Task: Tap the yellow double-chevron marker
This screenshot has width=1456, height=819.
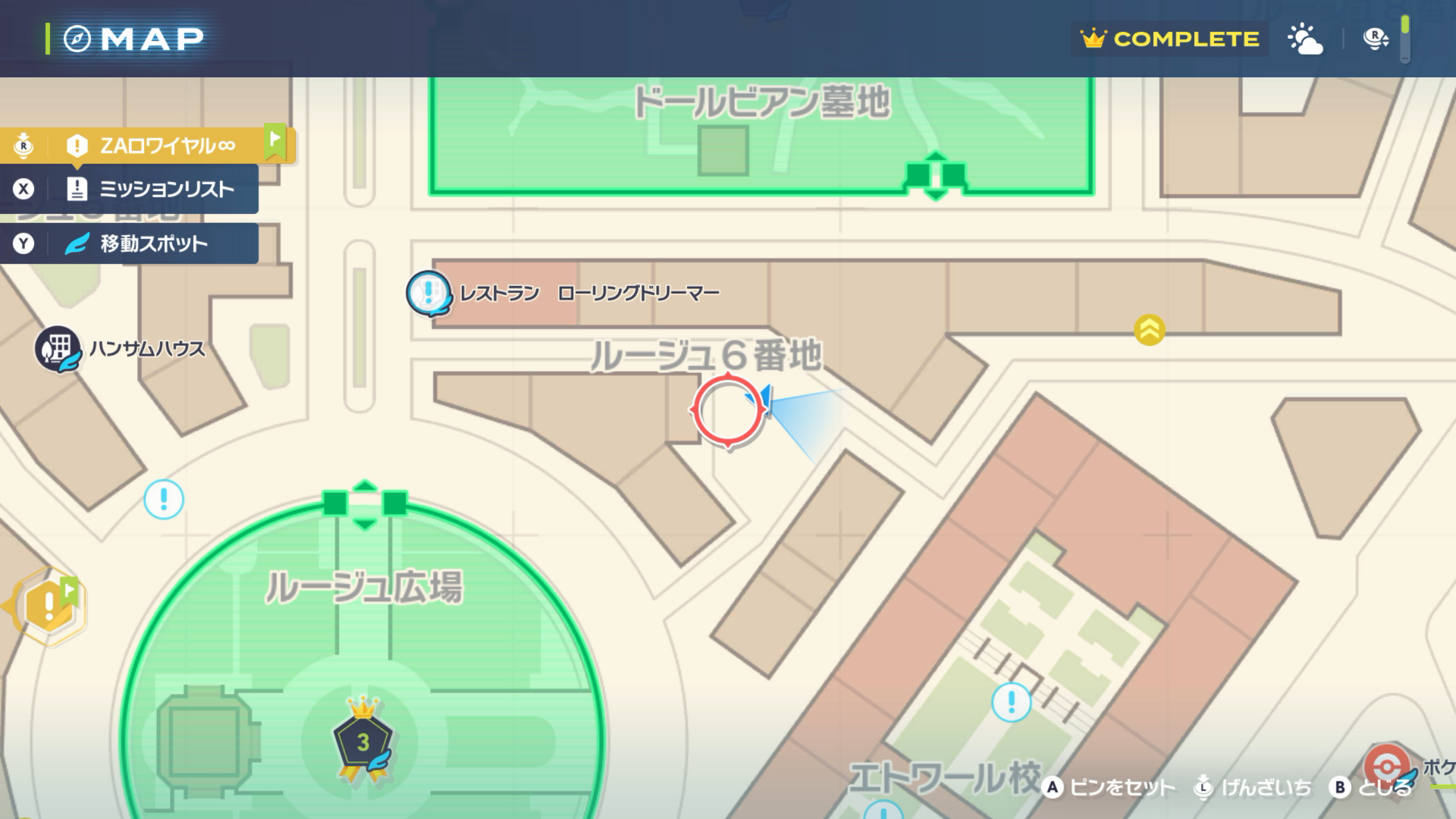Action: click(1149, 330)
